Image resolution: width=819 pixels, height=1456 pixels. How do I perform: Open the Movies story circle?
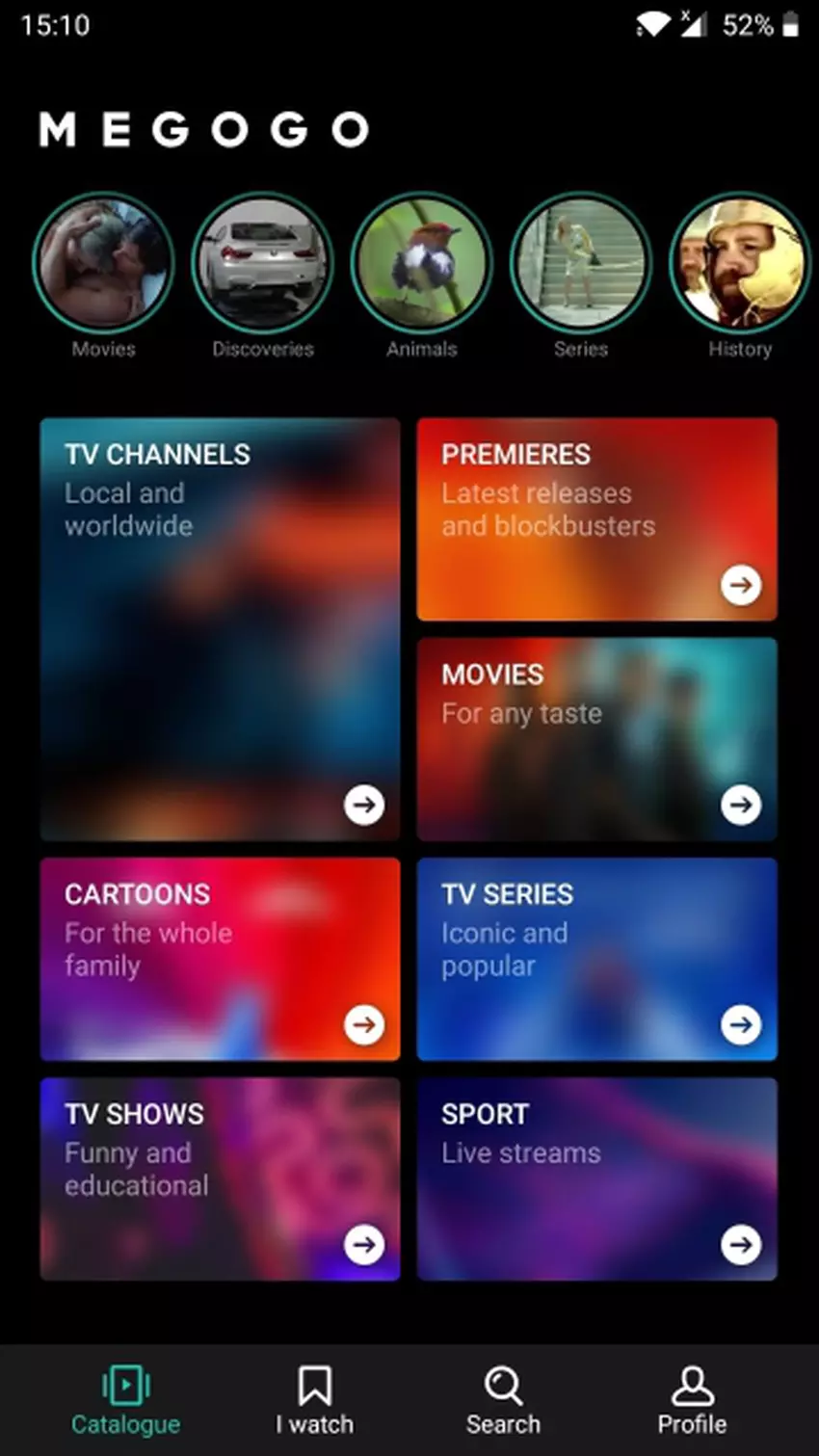tap(103, 263)
